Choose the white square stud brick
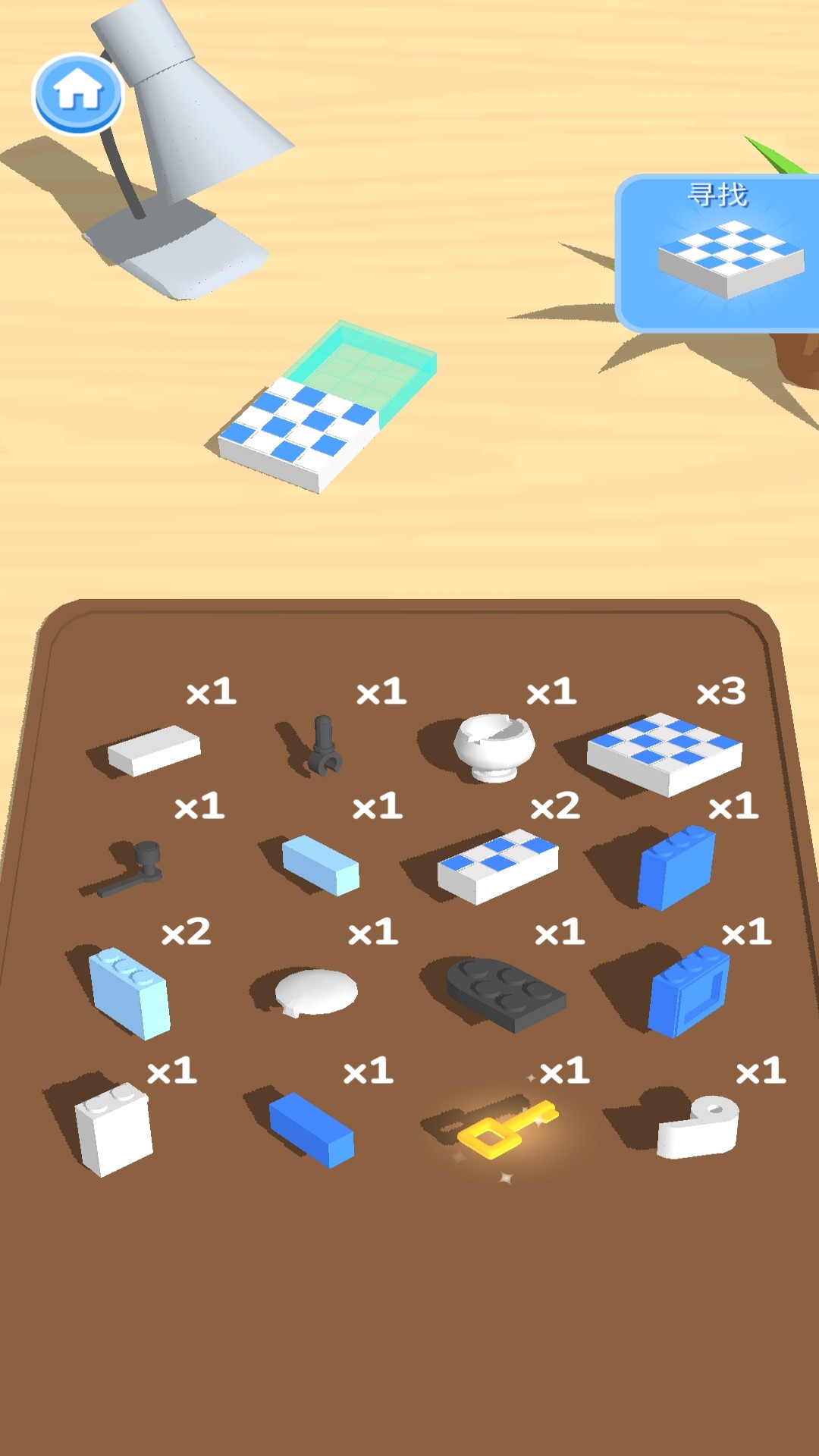819x1456 pixels. coord(114,1128)
